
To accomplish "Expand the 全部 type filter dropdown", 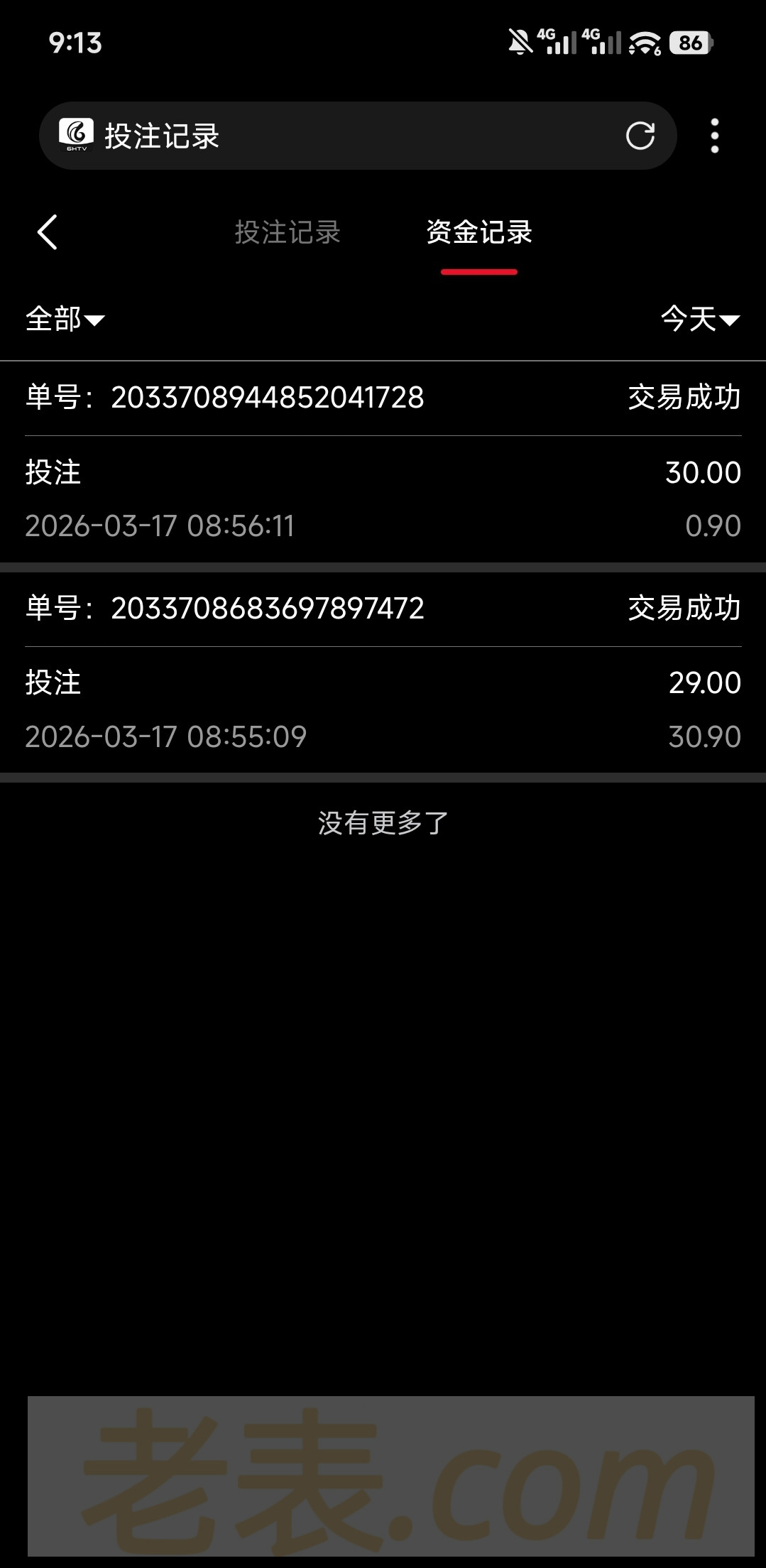I will tap(65, 319).
